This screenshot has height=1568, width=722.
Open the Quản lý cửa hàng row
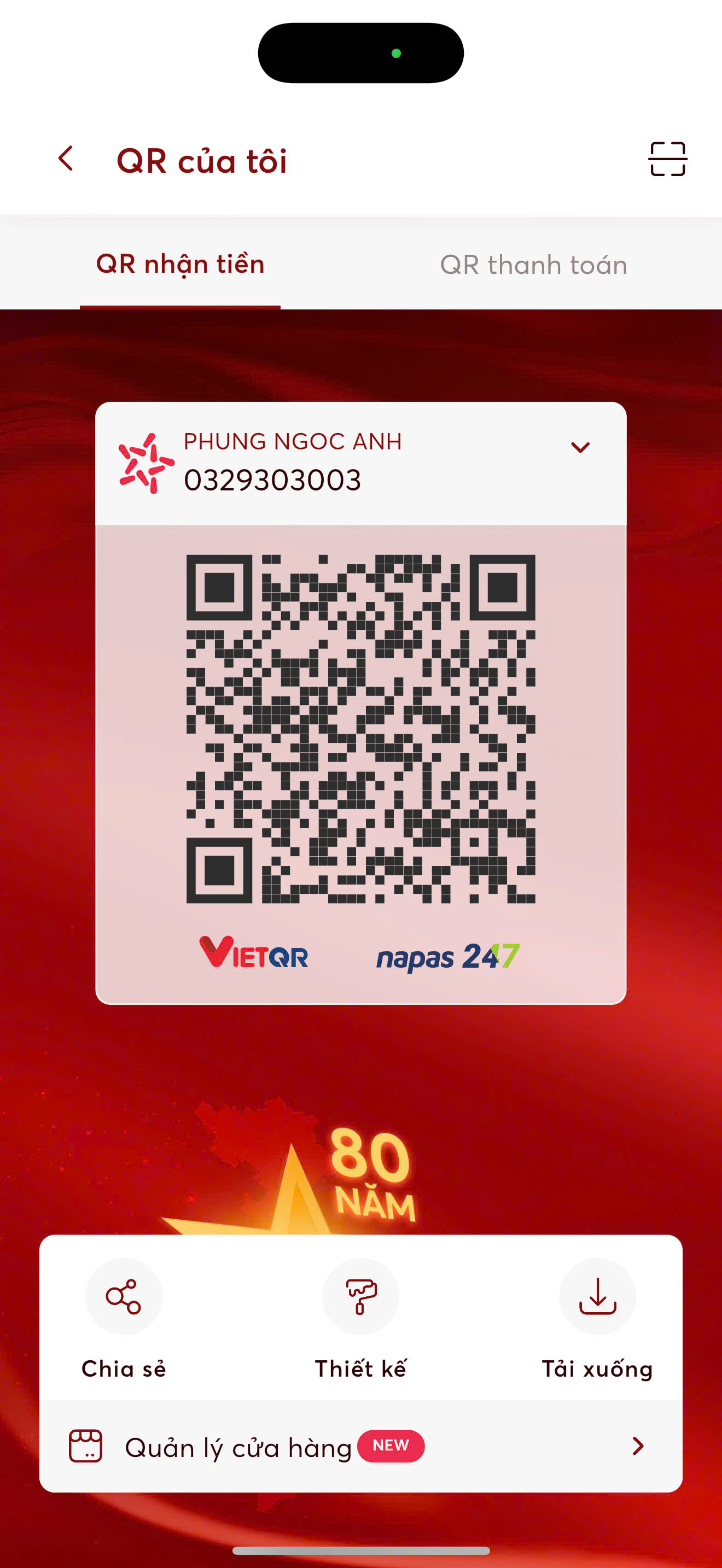pos(360,1446)
